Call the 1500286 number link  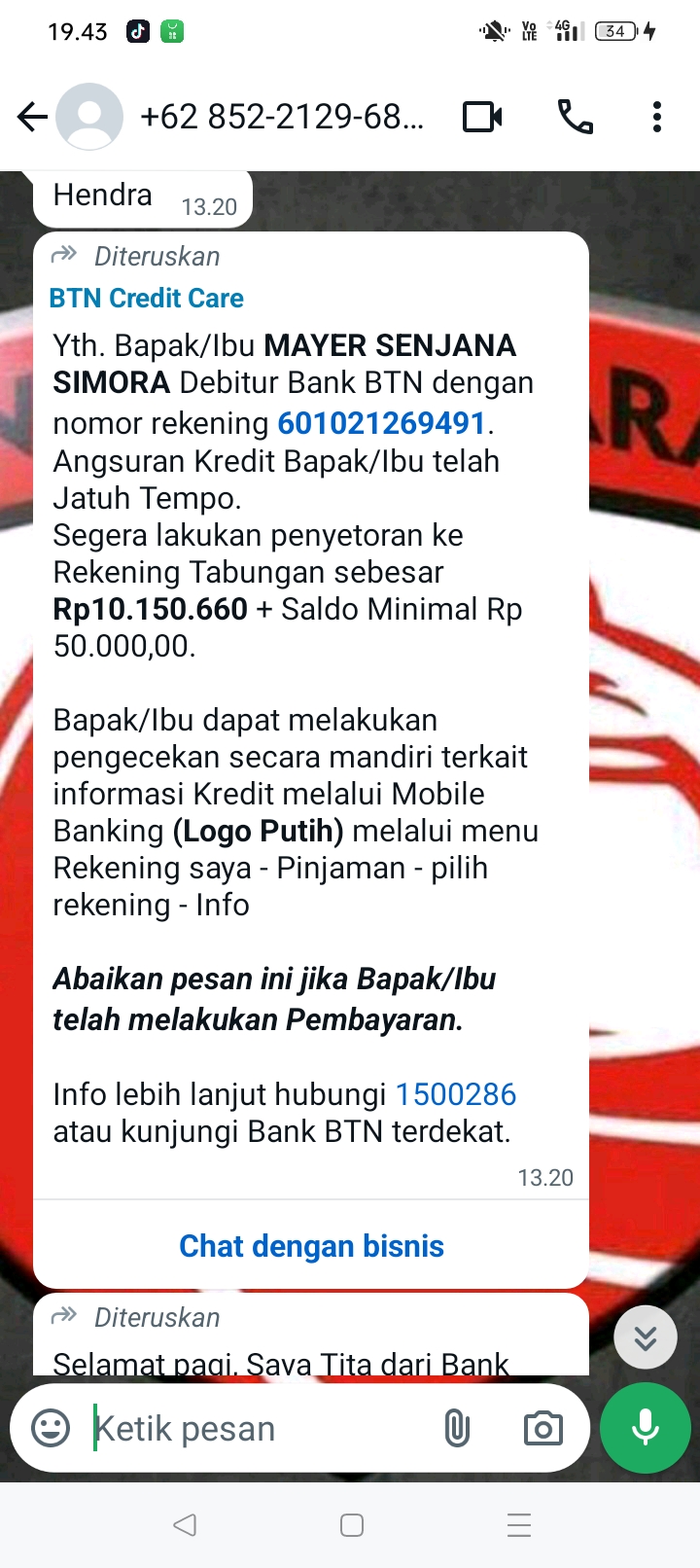(x=455, y=1094)
